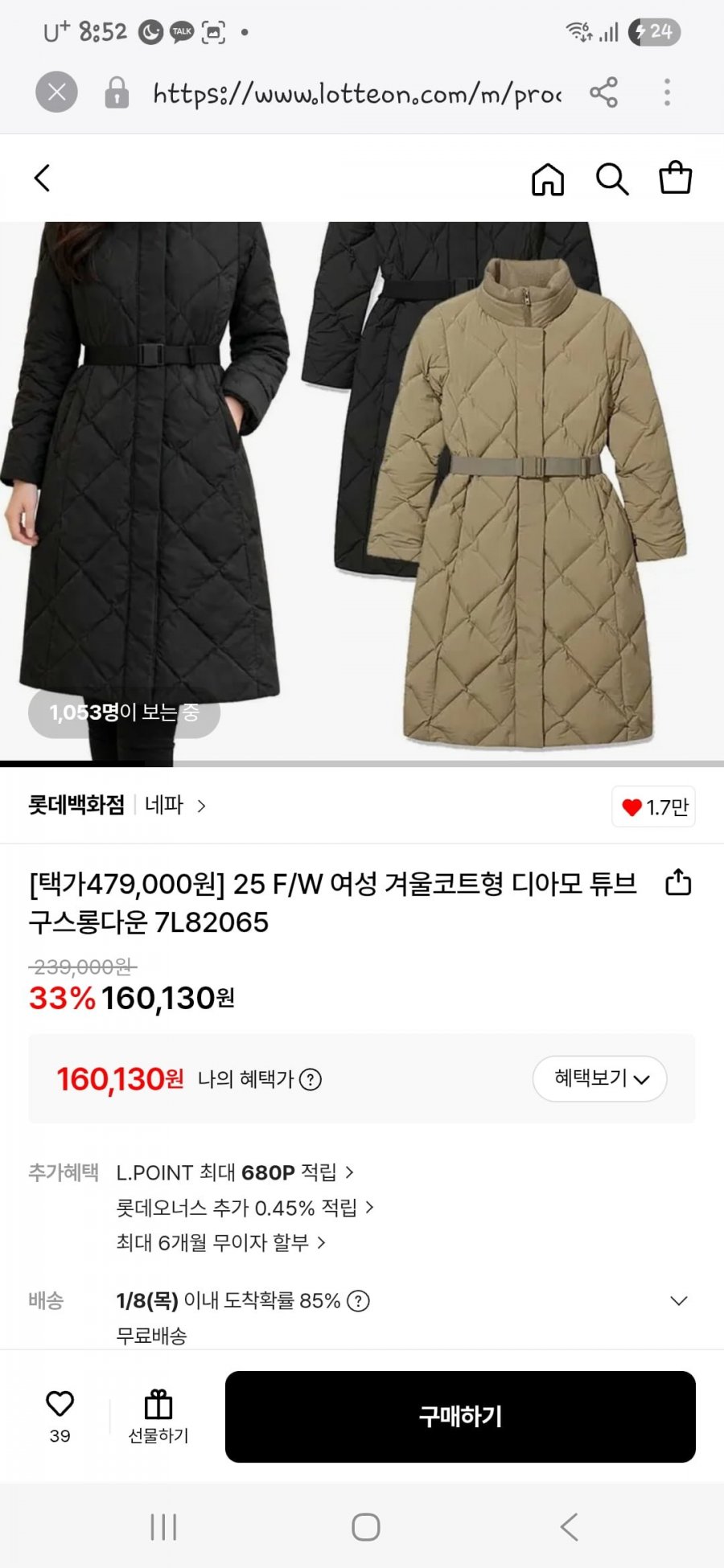Open 나의 혜택가 help icon
This screenshot has width=724, height=1568.
(311, 1079)
